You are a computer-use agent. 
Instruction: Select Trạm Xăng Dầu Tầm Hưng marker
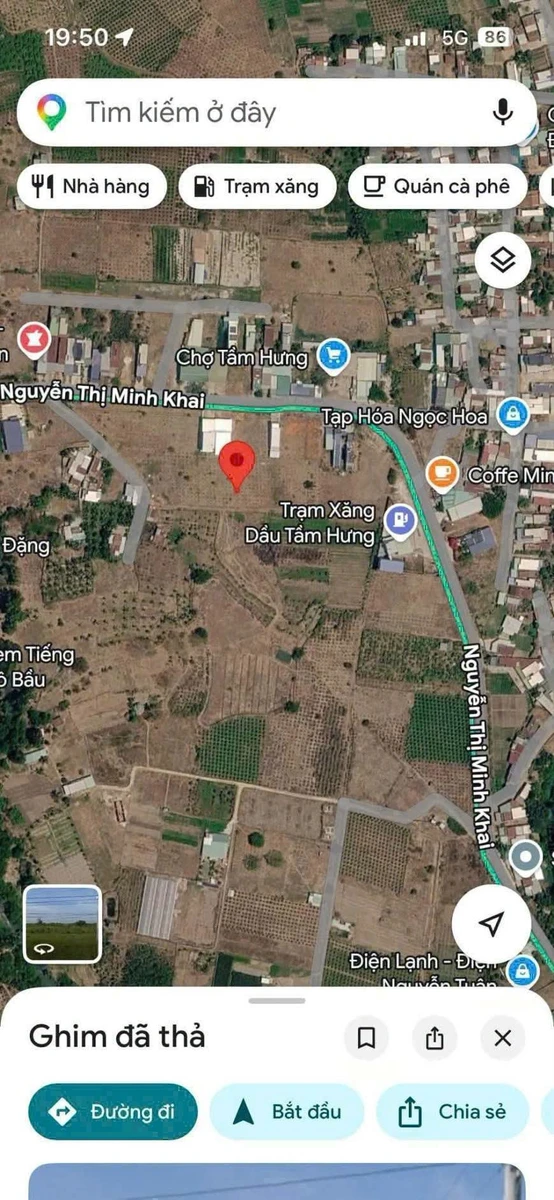pyautogui.click(x=399, y=519)
